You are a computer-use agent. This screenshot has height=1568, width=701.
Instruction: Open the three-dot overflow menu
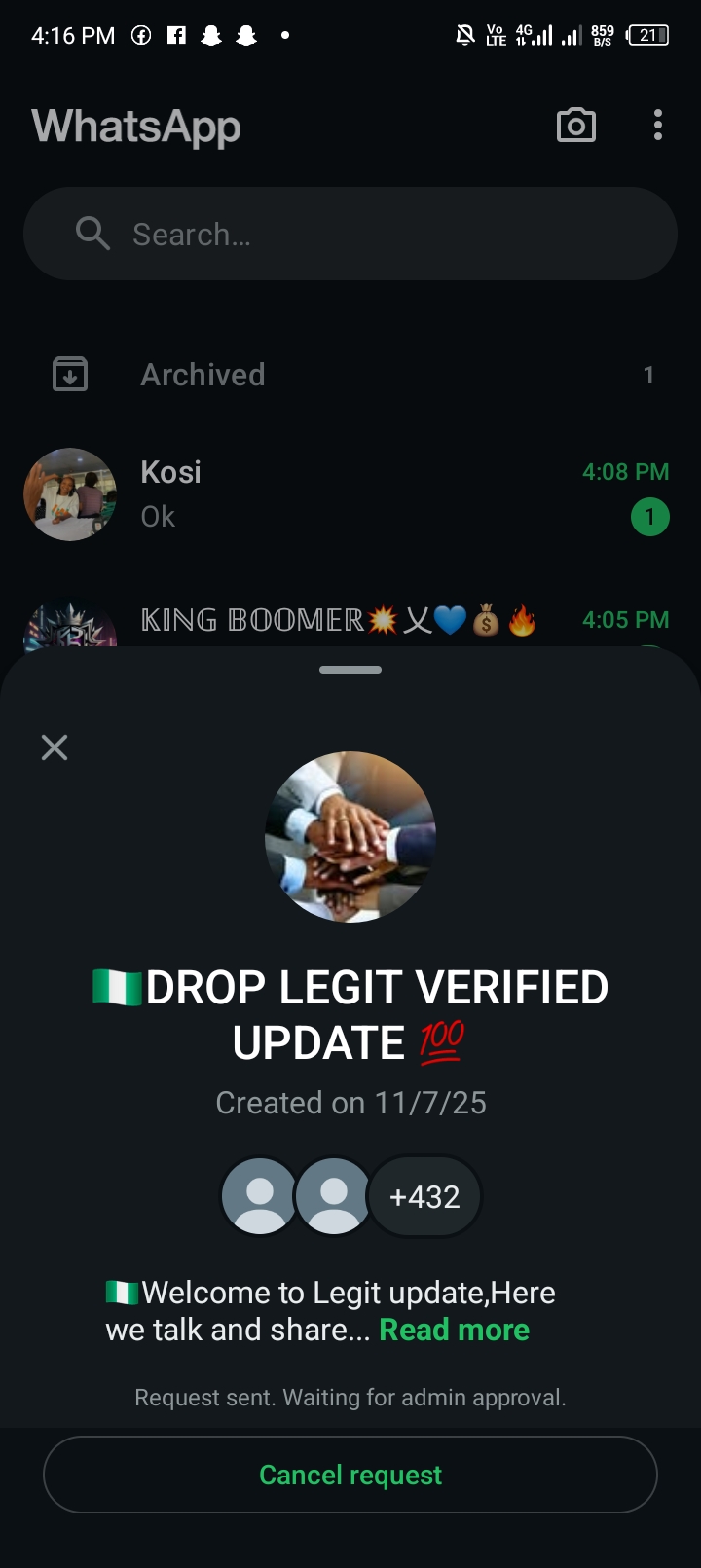pos(658,126)
